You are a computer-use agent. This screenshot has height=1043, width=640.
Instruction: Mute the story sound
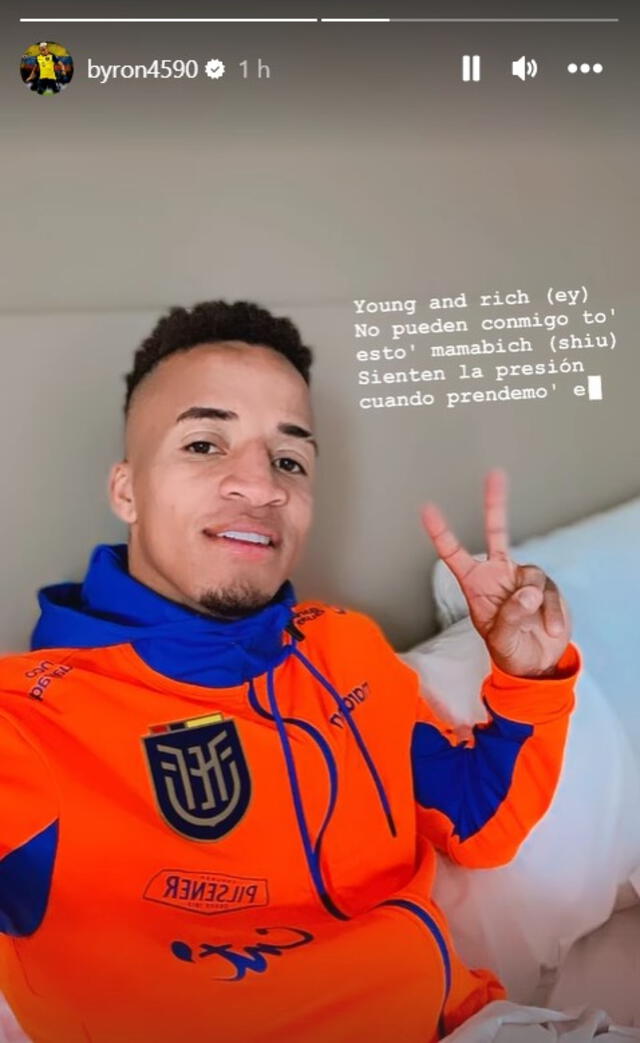point(524,68)
